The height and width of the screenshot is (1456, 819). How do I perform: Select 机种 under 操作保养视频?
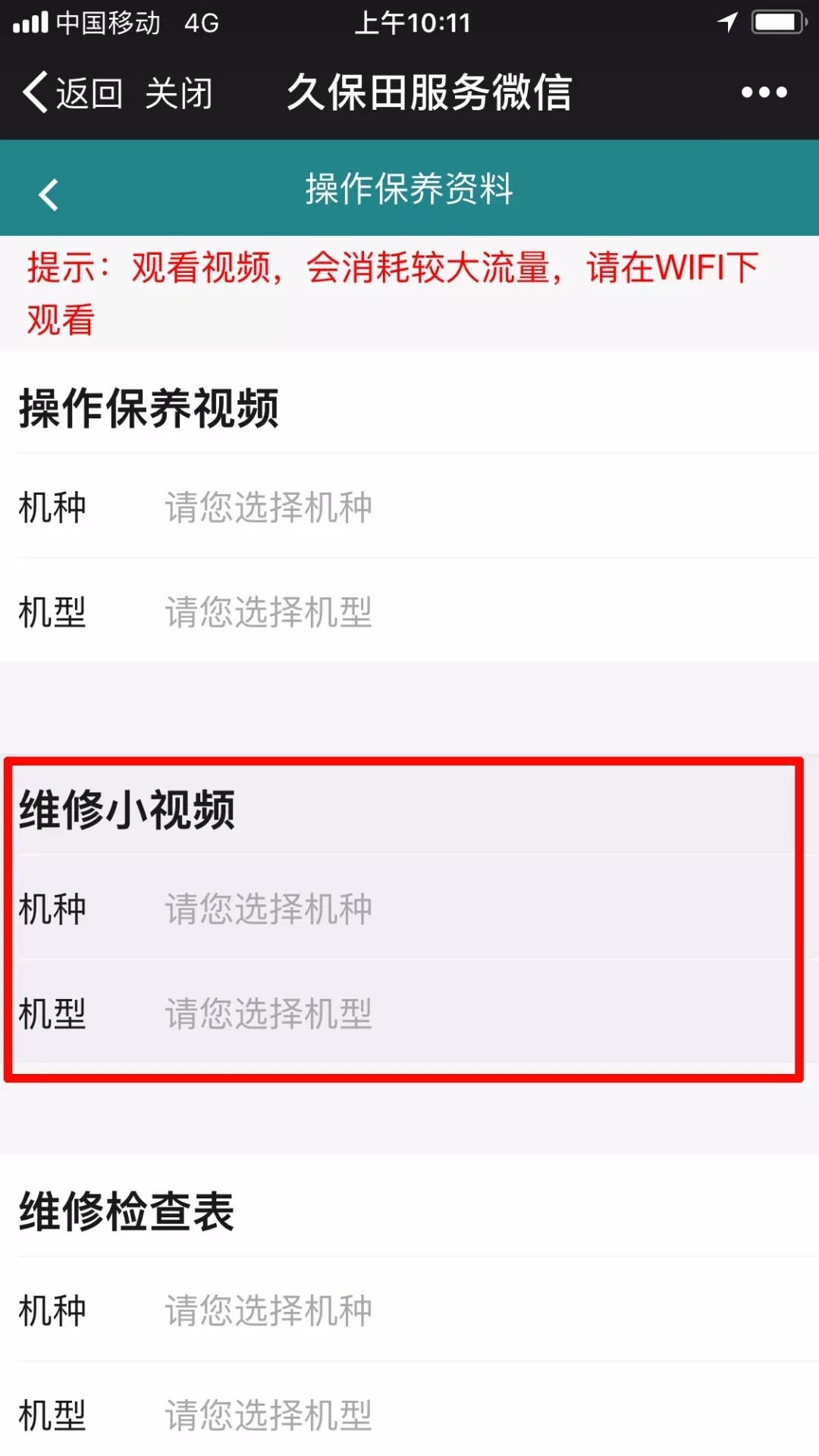(x=268, y=507)
